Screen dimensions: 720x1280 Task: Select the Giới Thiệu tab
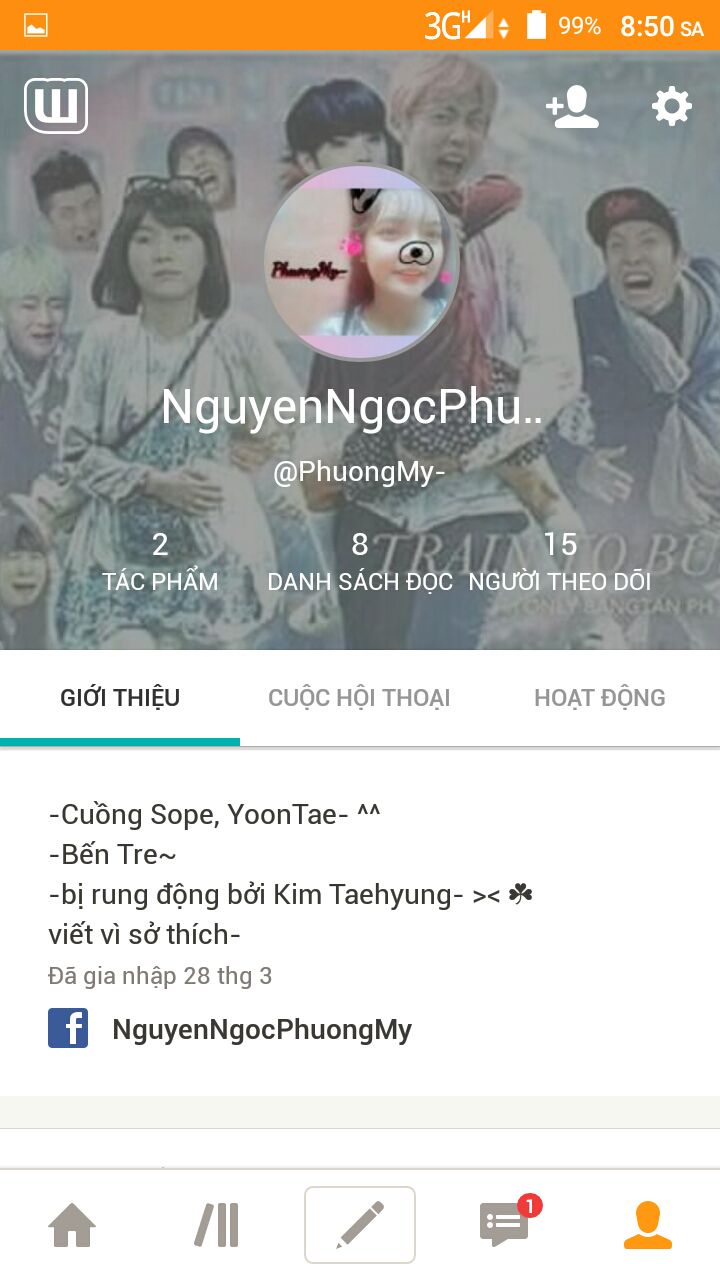tap(120, 698)
